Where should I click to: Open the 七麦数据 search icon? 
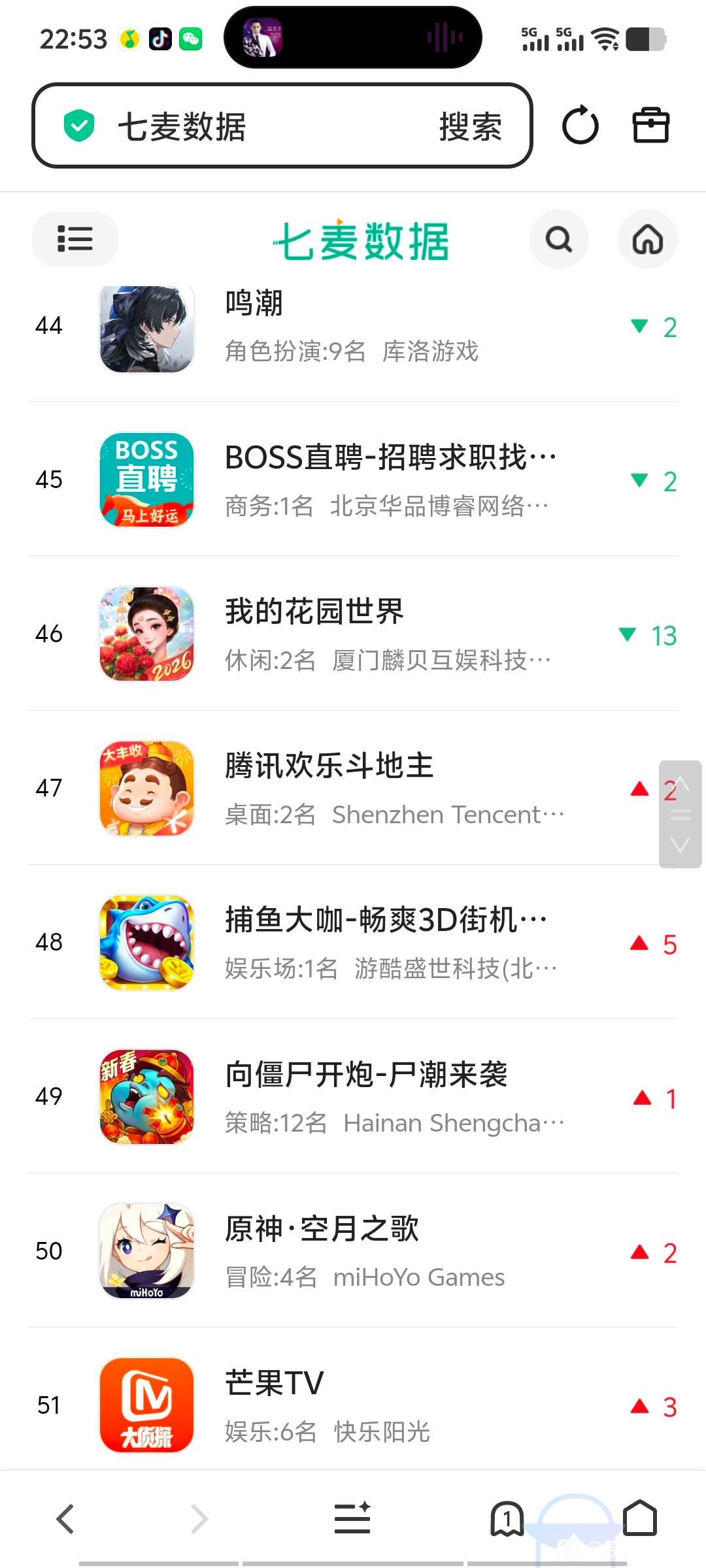(558, 239)
